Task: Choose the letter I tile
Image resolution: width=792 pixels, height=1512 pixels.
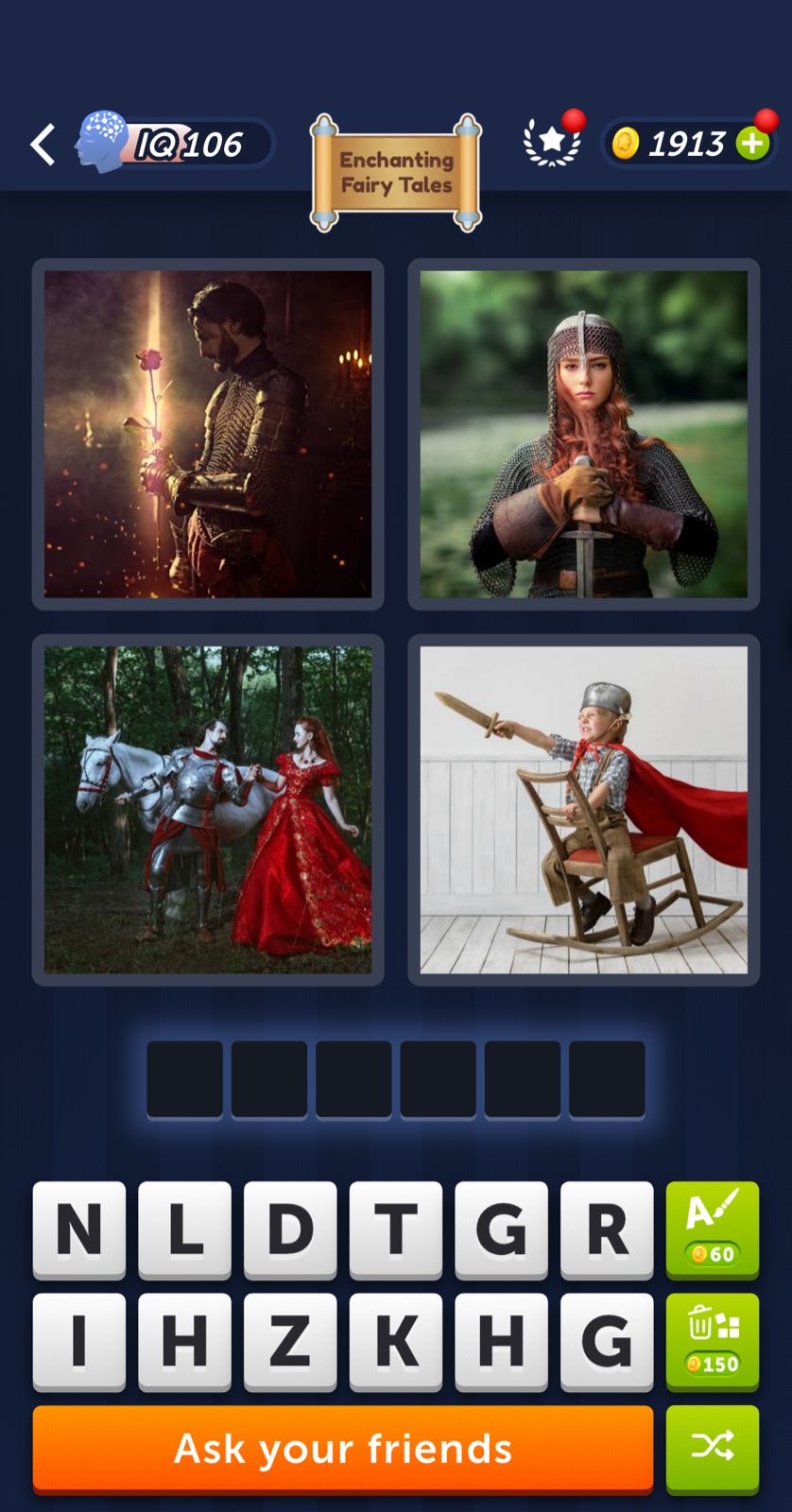Action: (79, 1340)
